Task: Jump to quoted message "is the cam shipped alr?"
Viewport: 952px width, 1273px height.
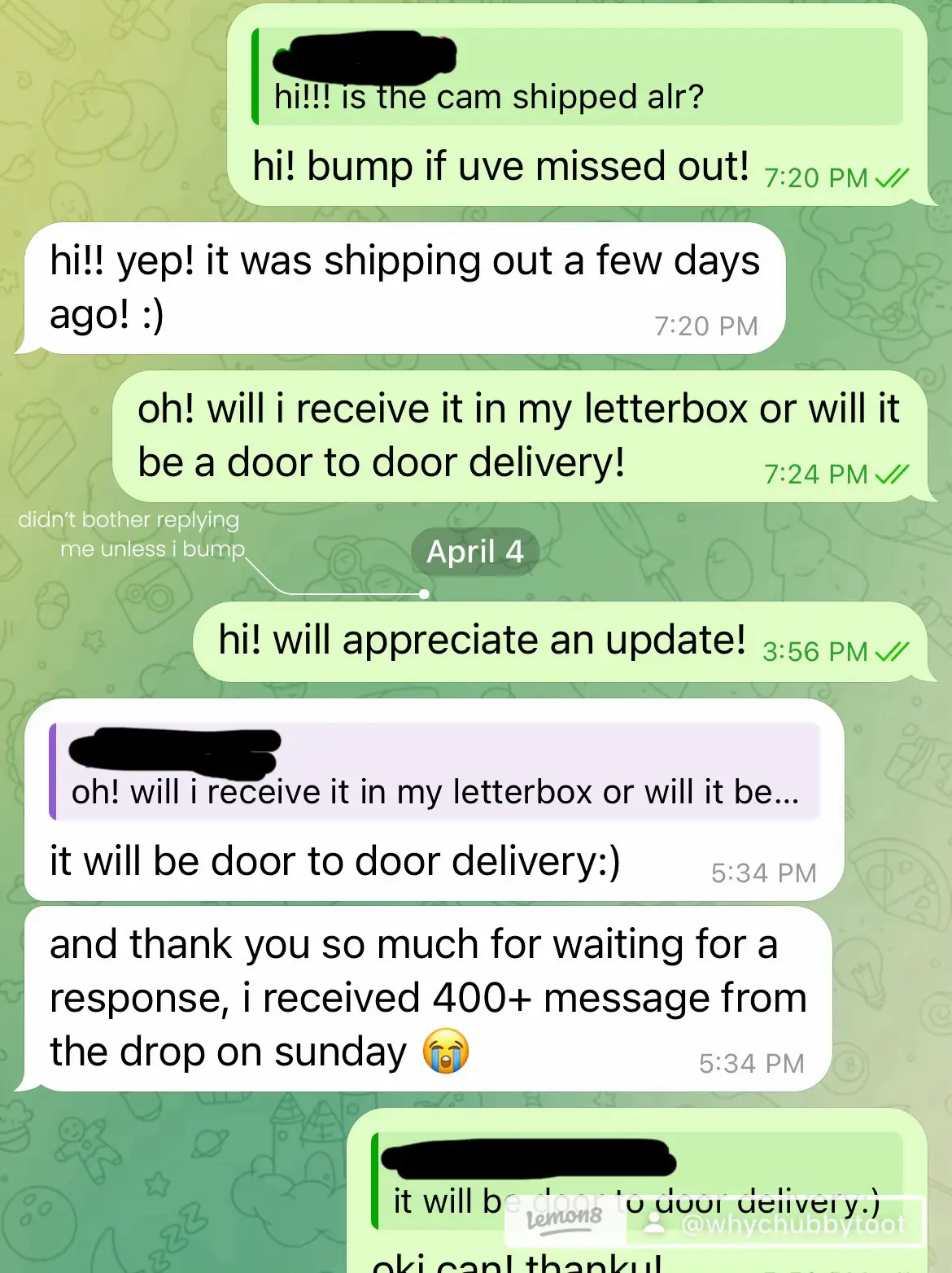Action: (578, 78)
